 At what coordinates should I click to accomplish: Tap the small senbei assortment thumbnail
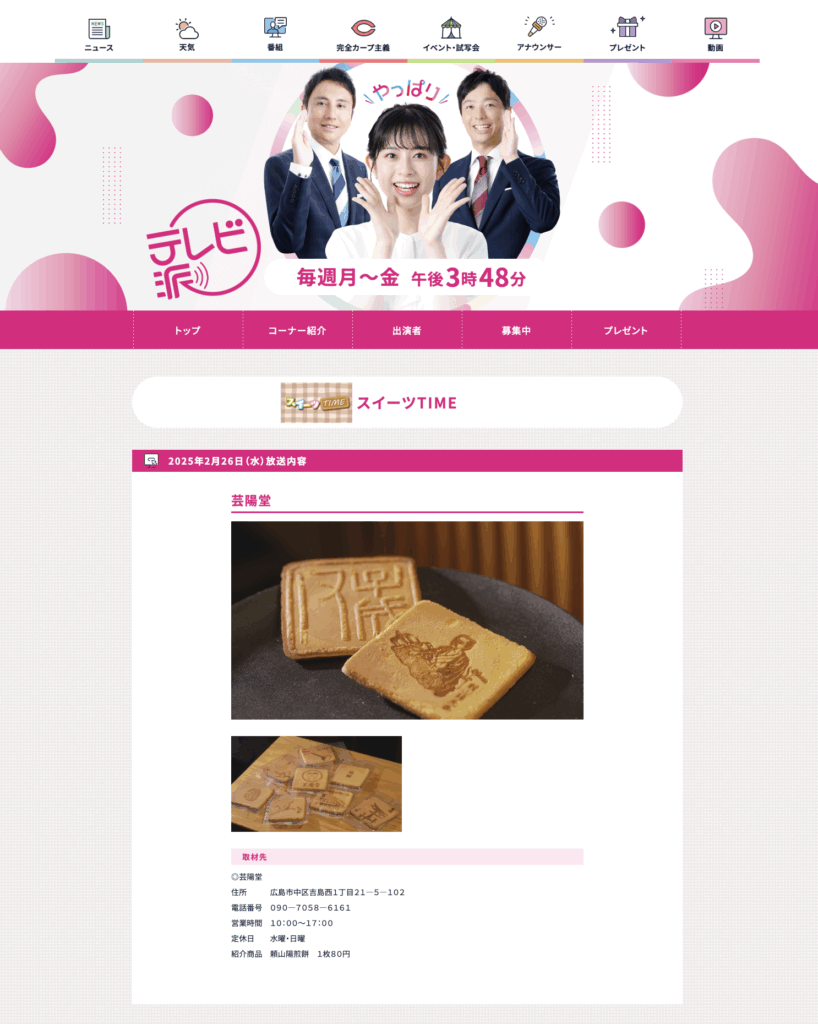[x=316, y=784]
